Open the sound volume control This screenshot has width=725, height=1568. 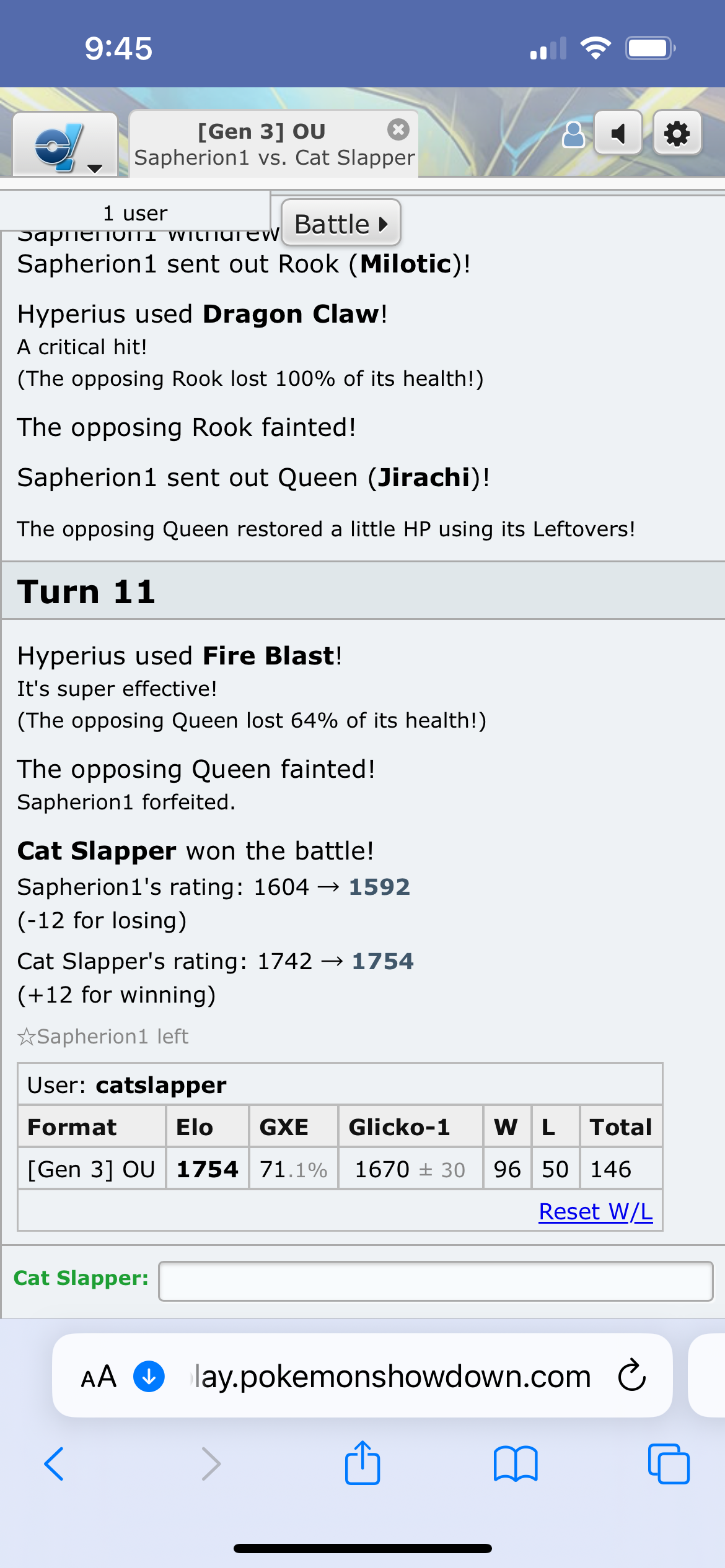pos(618,133)
